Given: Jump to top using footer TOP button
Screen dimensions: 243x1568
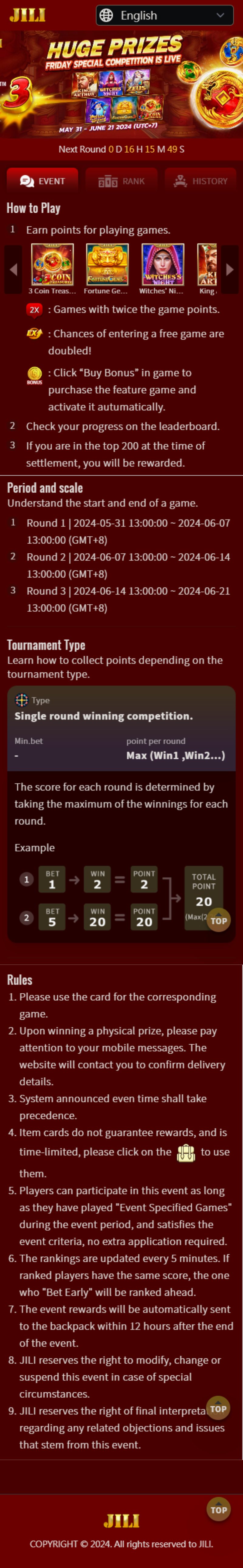Looking at the screenshot, I should click(x=219, y=1509).
